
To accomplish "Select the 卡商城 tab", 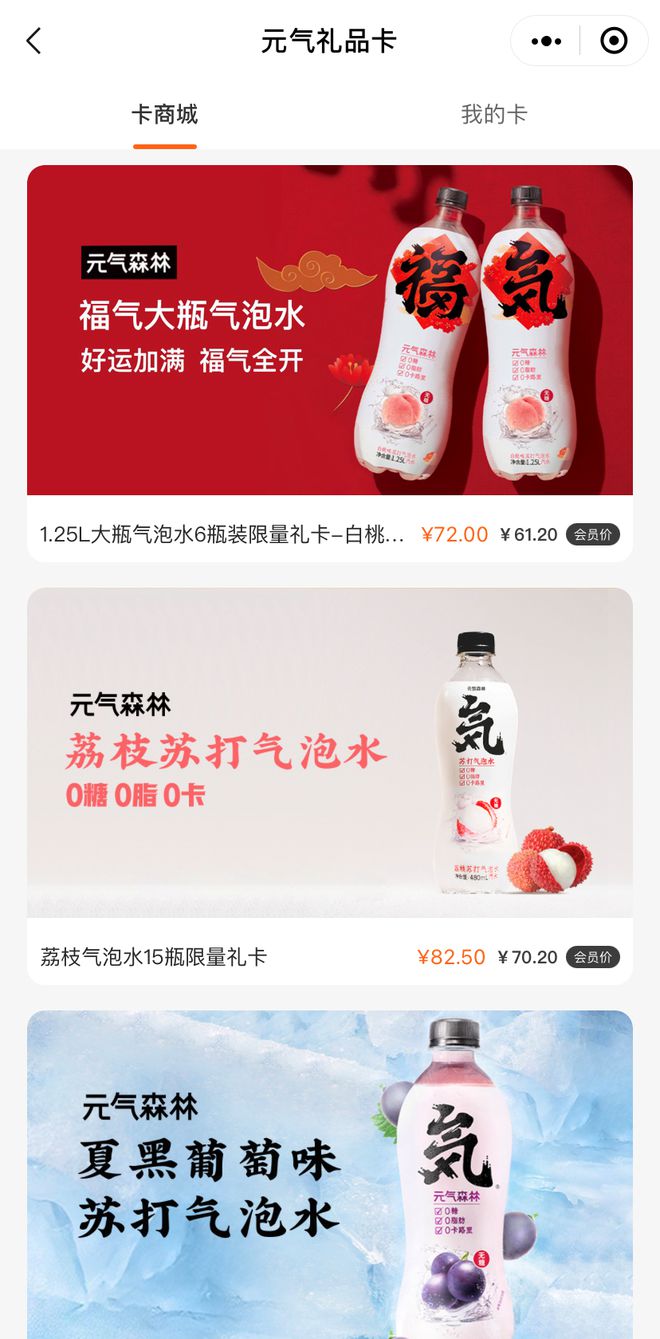I will [165, 115].
